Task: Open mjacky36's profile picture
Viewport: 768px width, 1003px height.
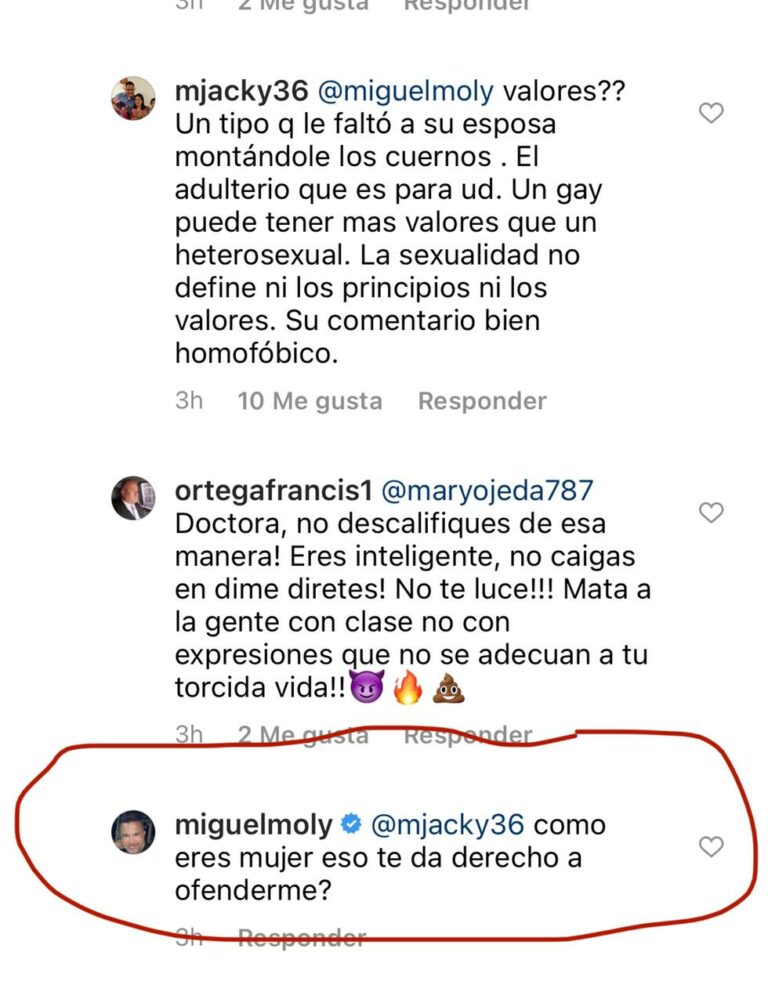Action: tap(133, 98)
